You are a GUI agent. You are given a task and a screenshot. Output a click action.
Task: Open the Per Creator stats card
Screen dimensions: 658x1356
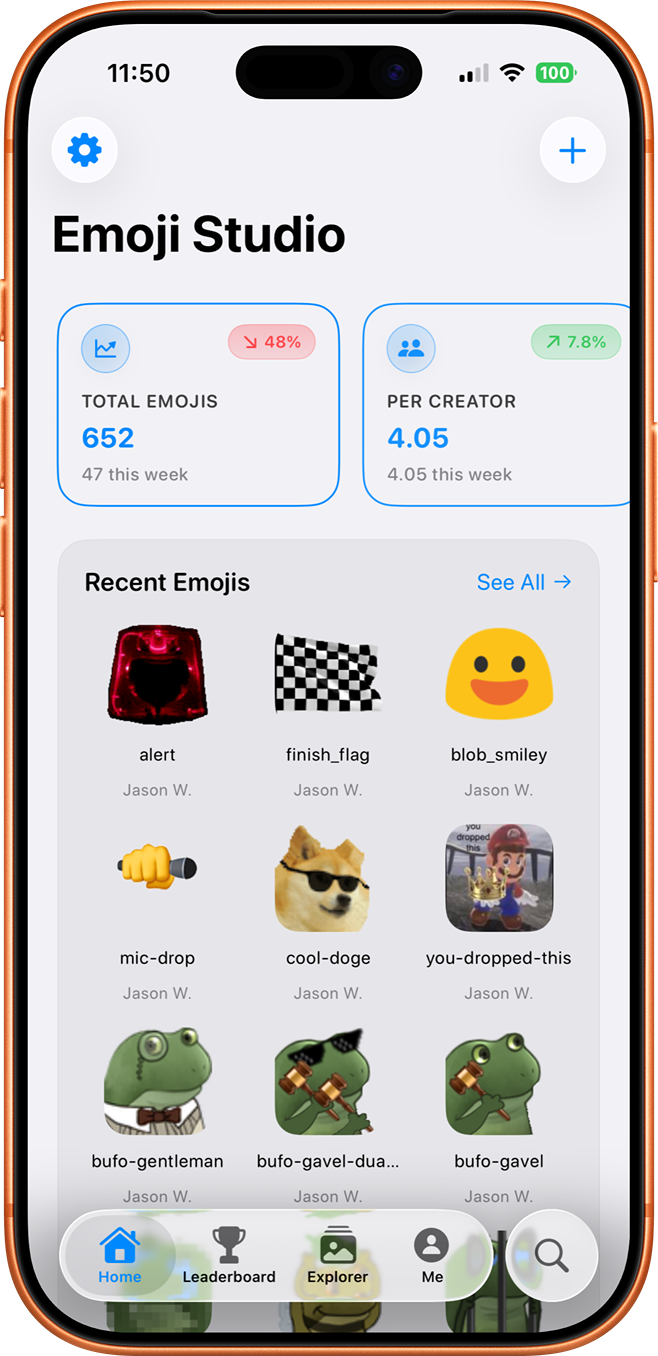pos(497,405)
